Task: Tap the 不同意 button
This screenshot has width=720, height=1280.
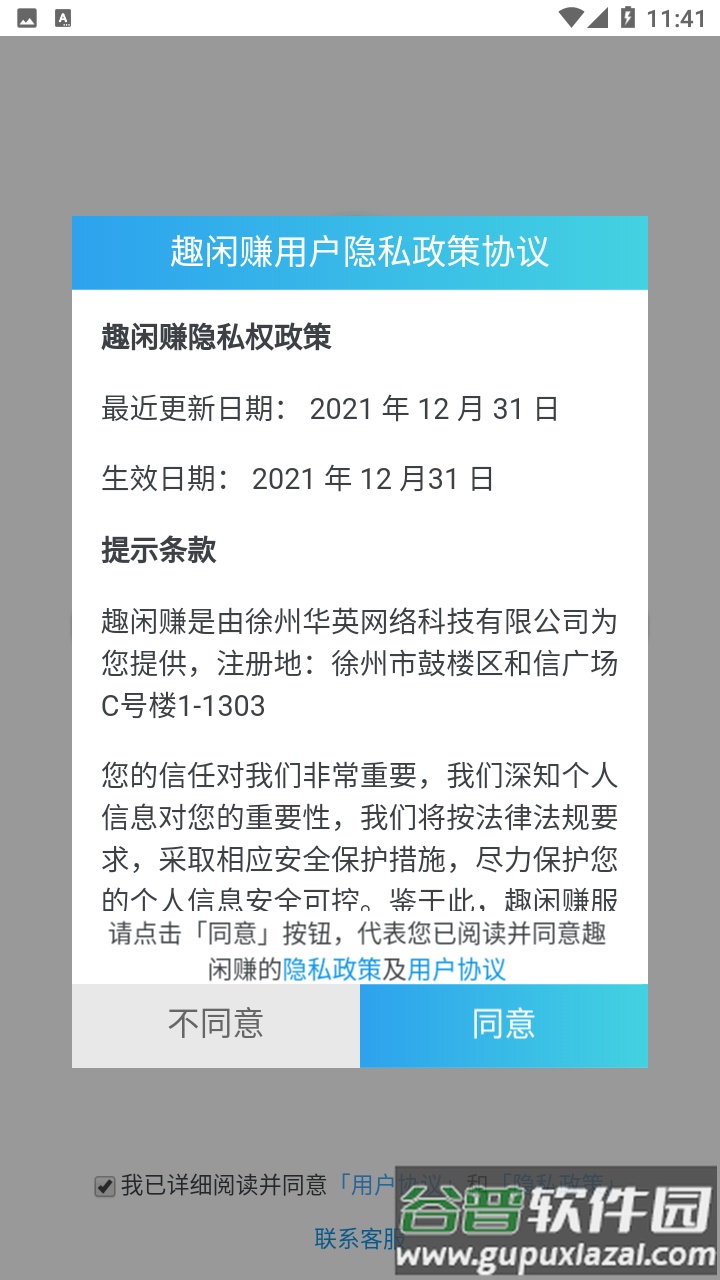Action: pyautogui.click(x=215, y=1025)
